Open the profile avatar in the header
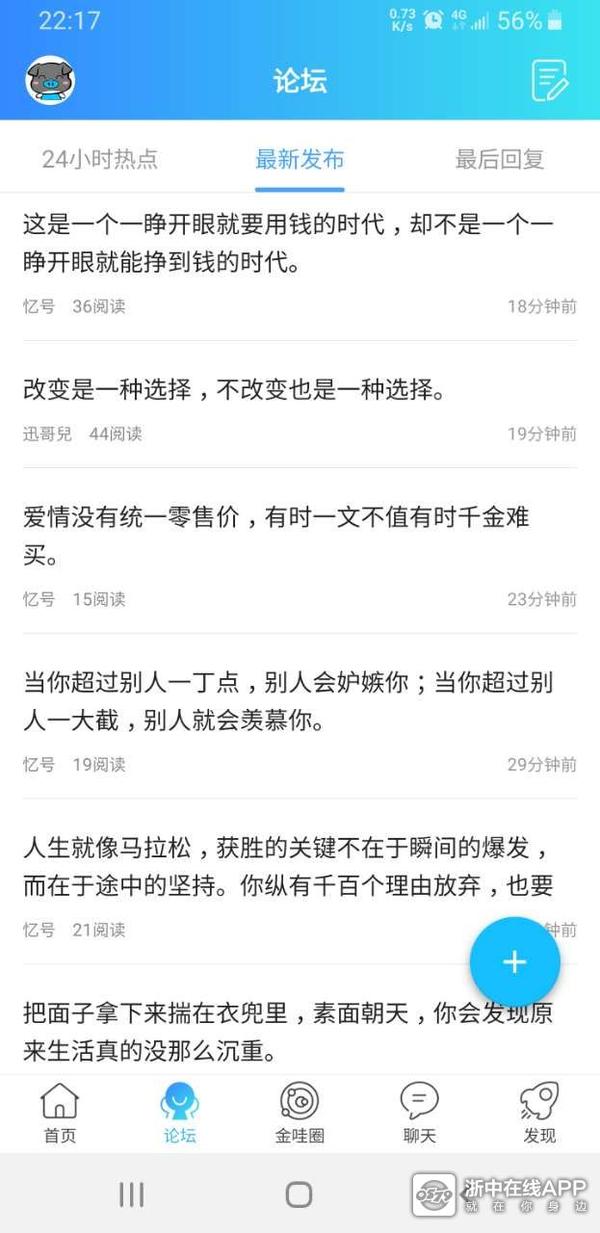Screen dimensions: 600x1233 (x=51, y=81)
